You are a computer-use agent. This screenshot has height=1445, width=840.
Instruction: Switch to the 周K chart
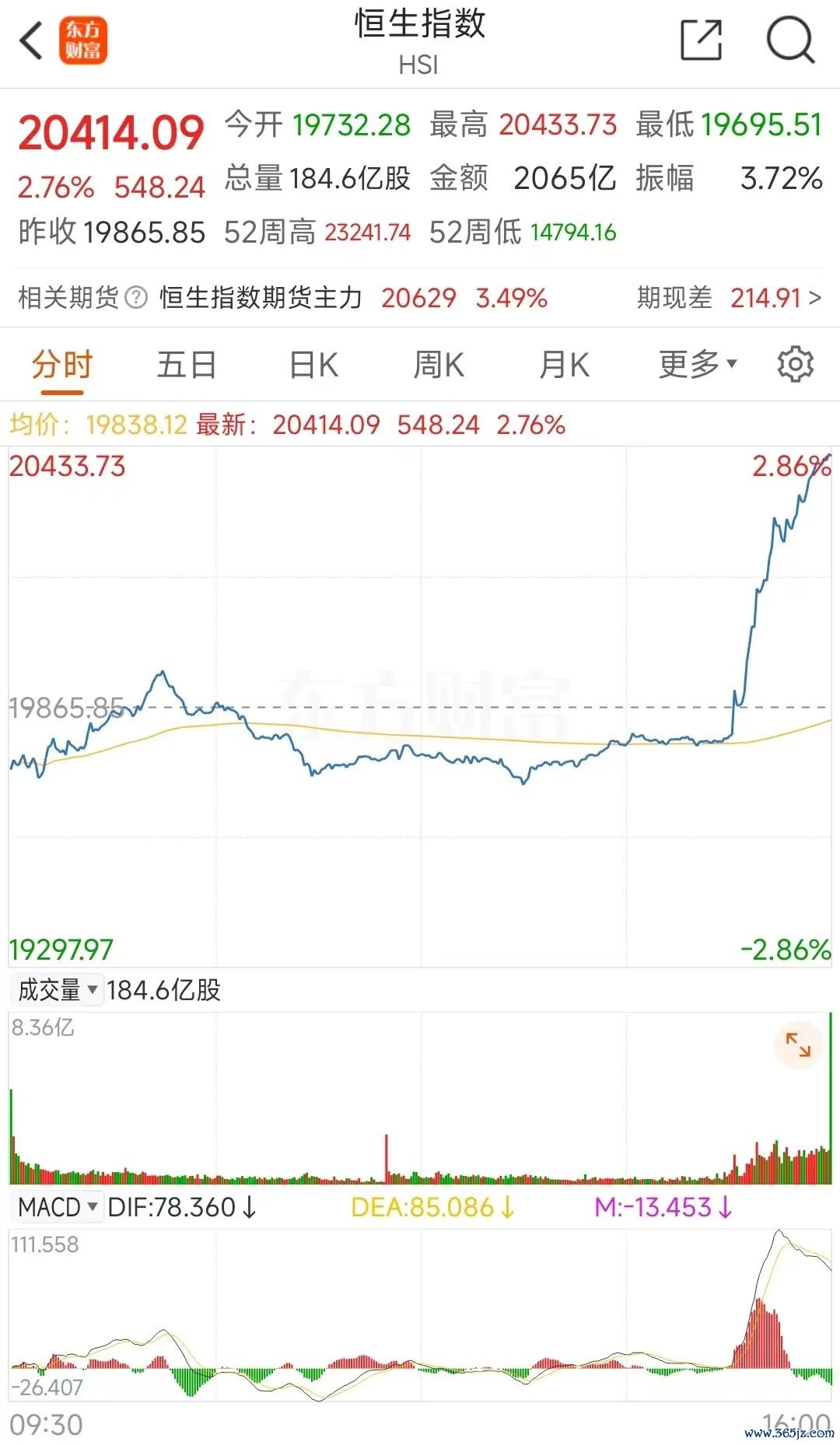439,365
